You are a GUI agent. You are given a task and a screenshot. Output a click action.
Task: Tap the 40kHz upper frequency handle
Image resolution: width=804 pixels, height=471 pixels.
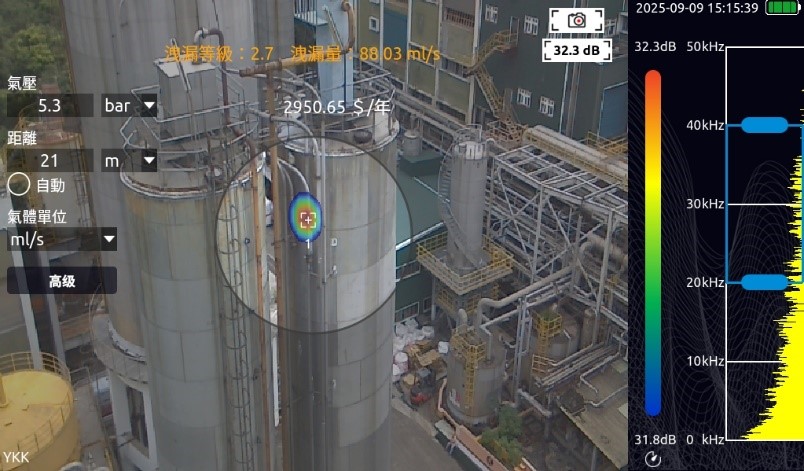[x=765, y=125]
